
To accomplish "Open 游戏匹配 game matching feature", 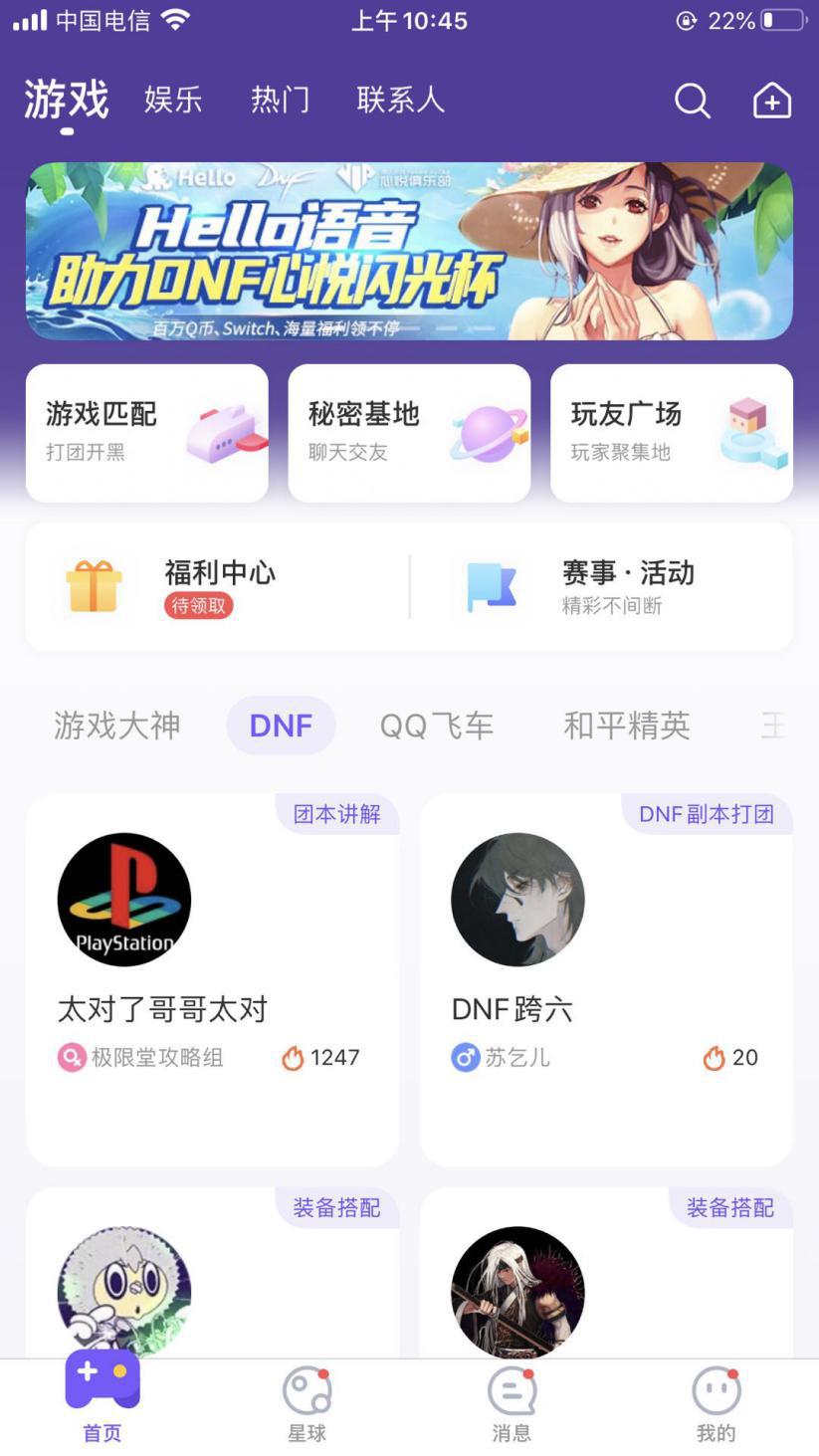I will pyautogui.click(x=146, y=432).
